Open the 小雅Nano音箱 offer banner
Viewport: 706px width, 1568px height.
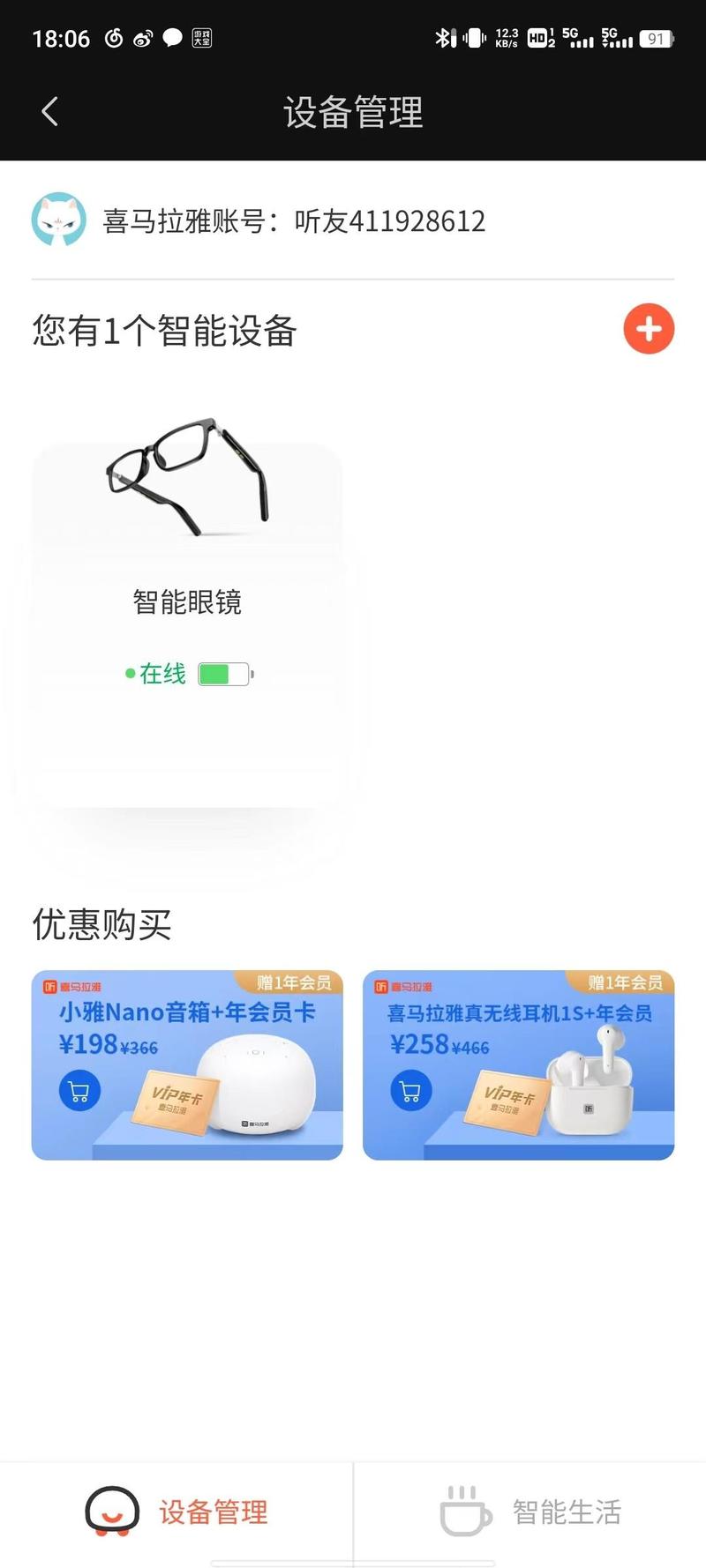point(187,1065)
